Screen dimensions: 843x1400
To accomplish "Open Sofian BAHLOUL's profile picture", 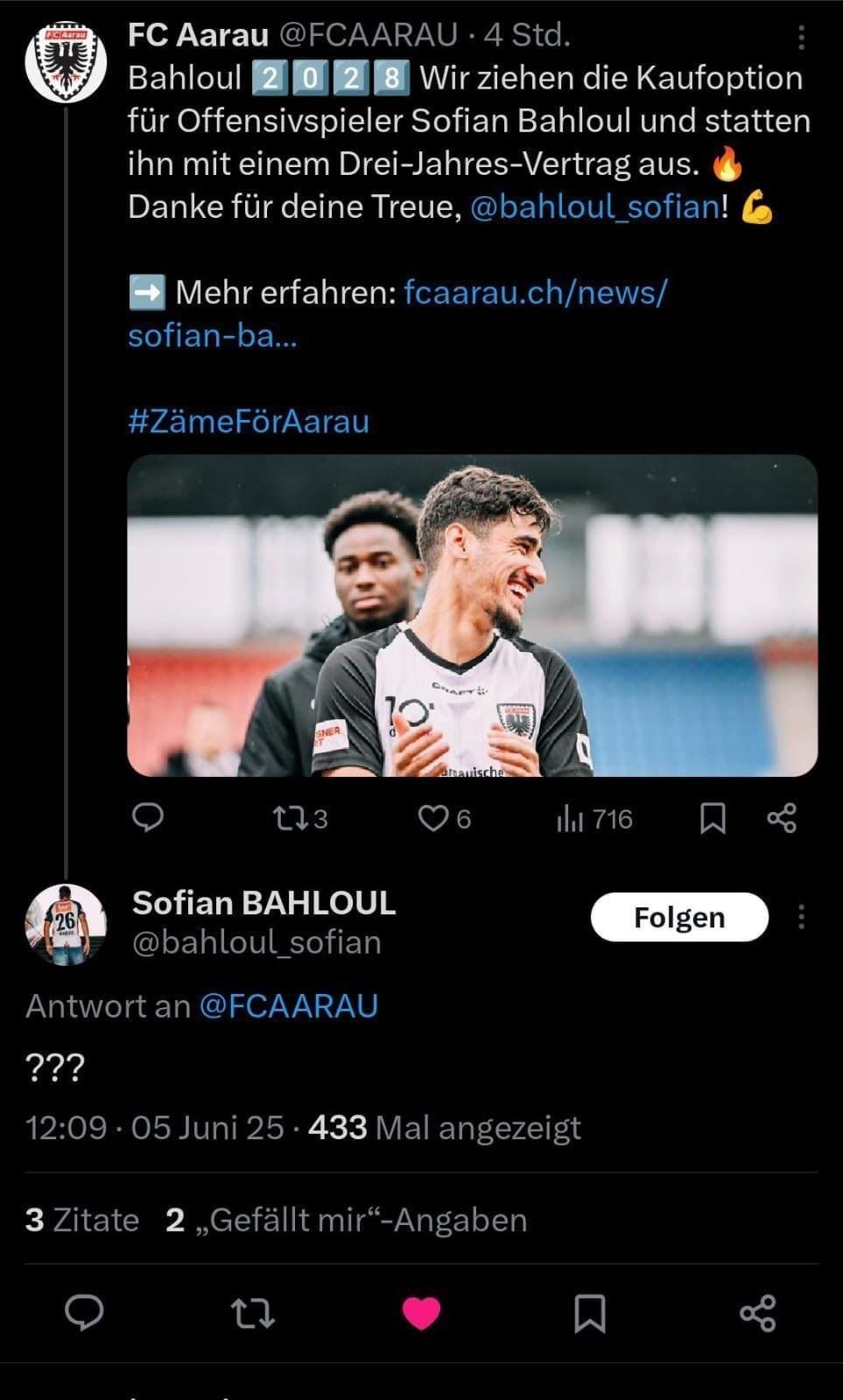I will [66, 925].
